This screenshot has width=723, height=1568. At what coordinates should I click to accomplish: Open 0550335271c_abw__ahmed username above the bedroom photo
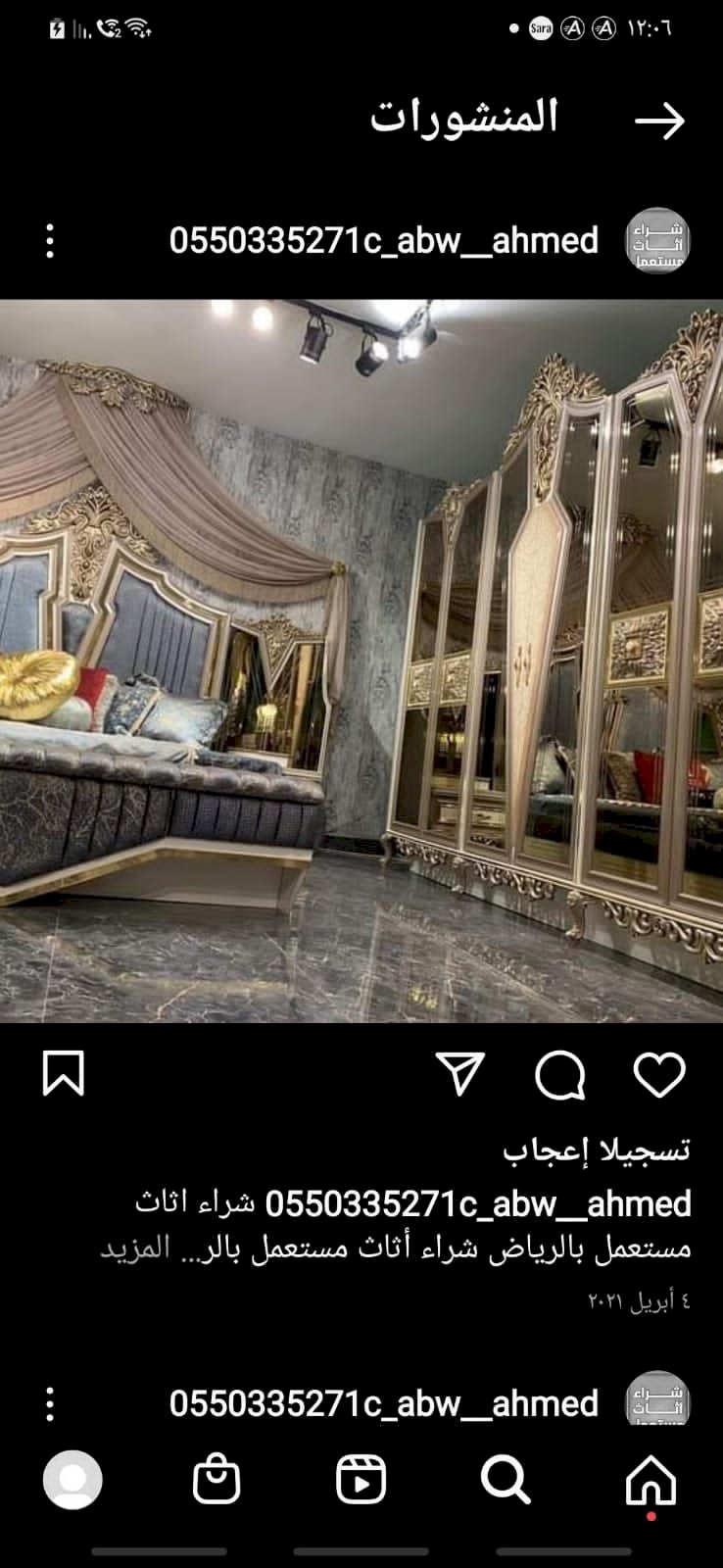pyautogui.click(x=383, y=241)
